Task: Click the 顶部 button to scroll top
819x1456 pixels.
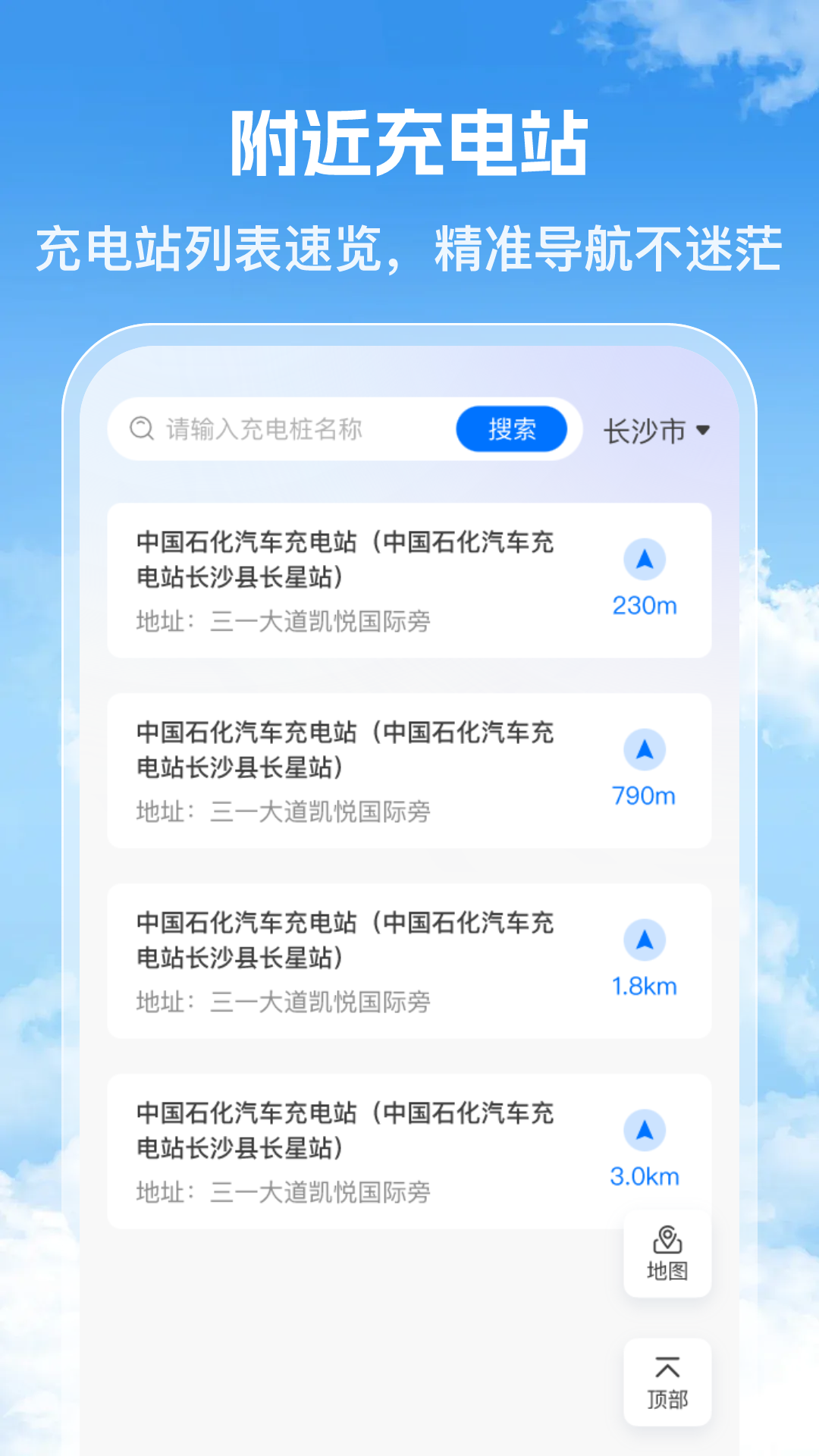Action: 666,1382
